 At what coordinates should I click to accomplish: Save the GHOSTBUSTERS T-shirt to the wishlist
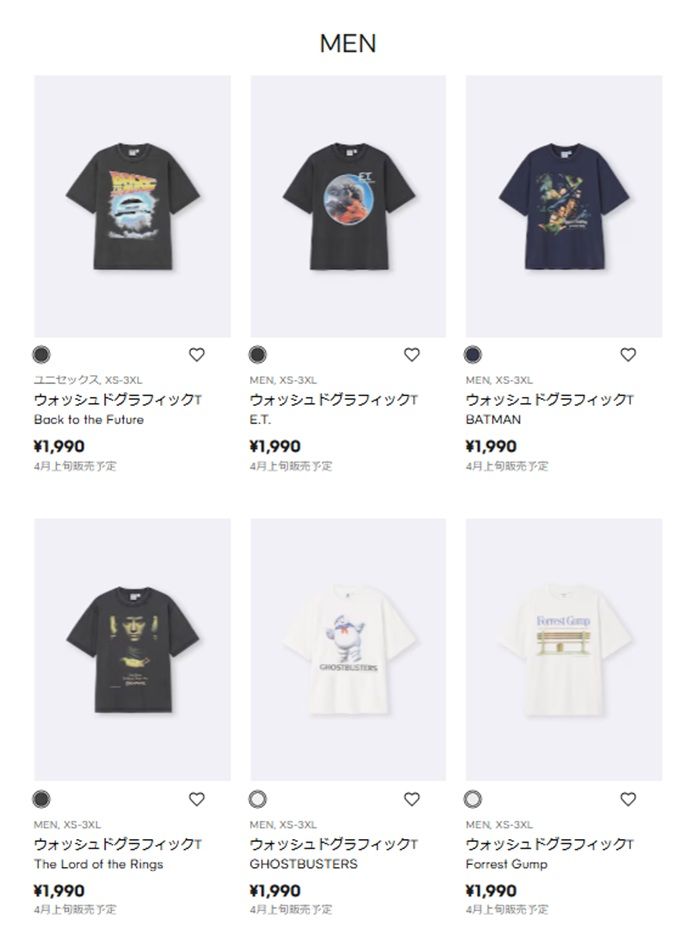(412, 799)
